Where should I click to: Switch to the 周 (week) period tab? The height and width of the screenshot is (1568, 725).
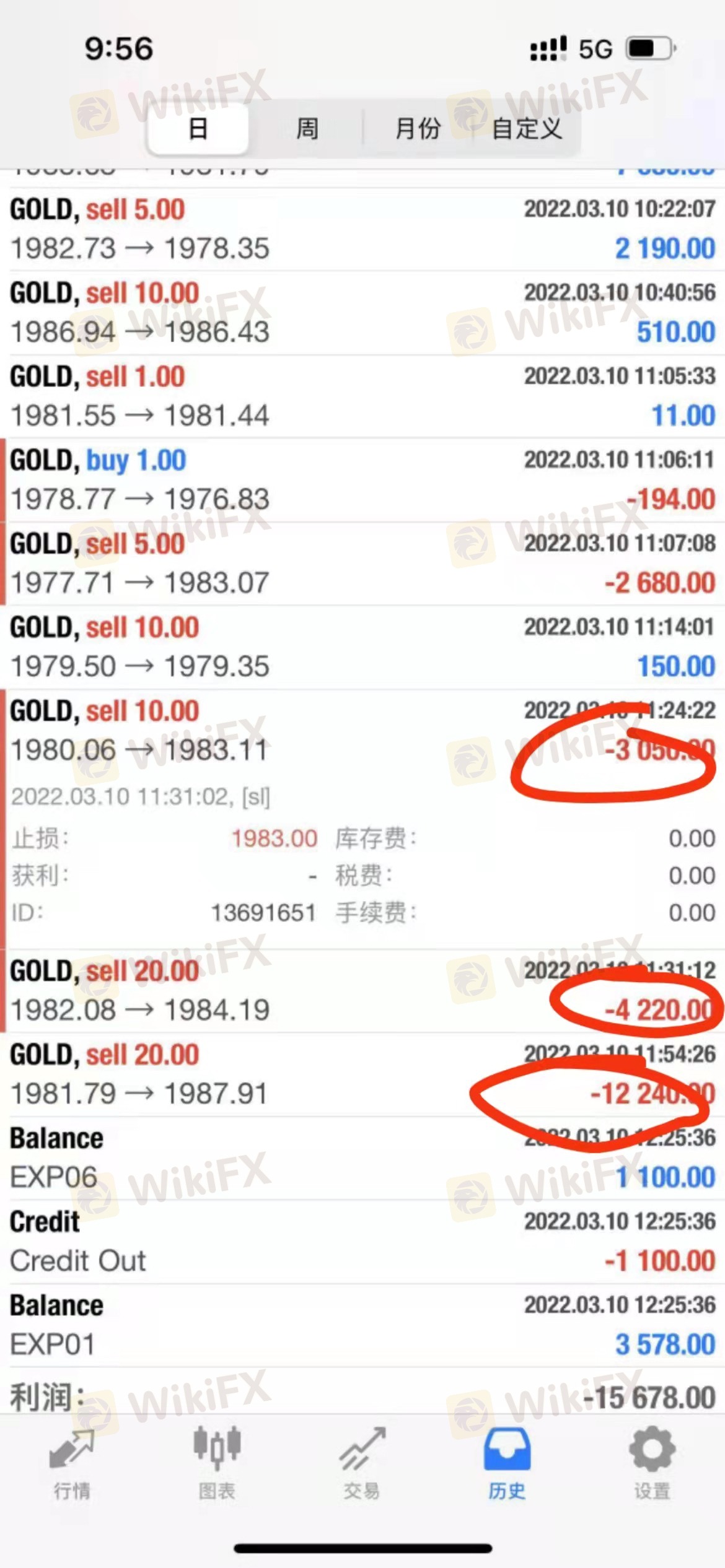click(307, 129)
